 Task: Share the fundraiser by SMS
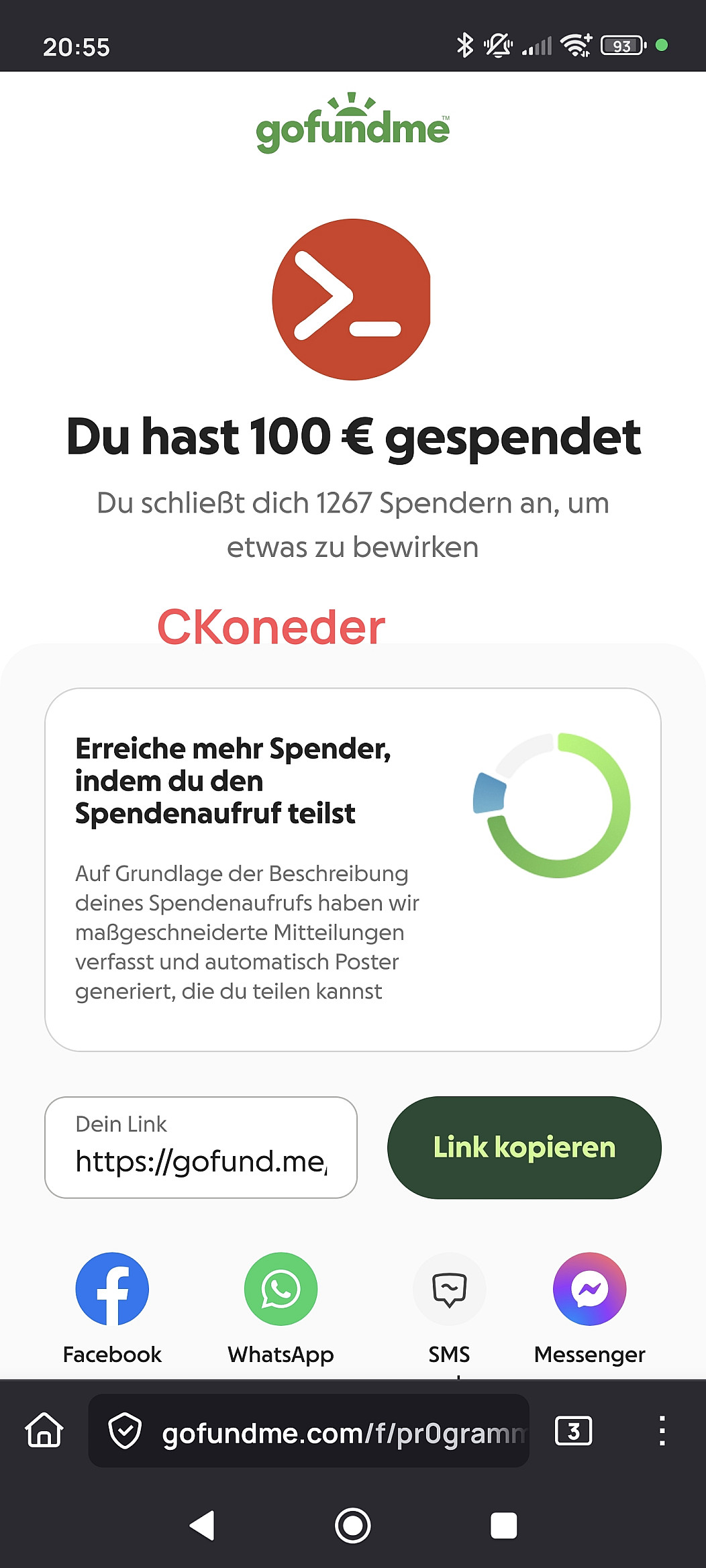coord(449,1289)
